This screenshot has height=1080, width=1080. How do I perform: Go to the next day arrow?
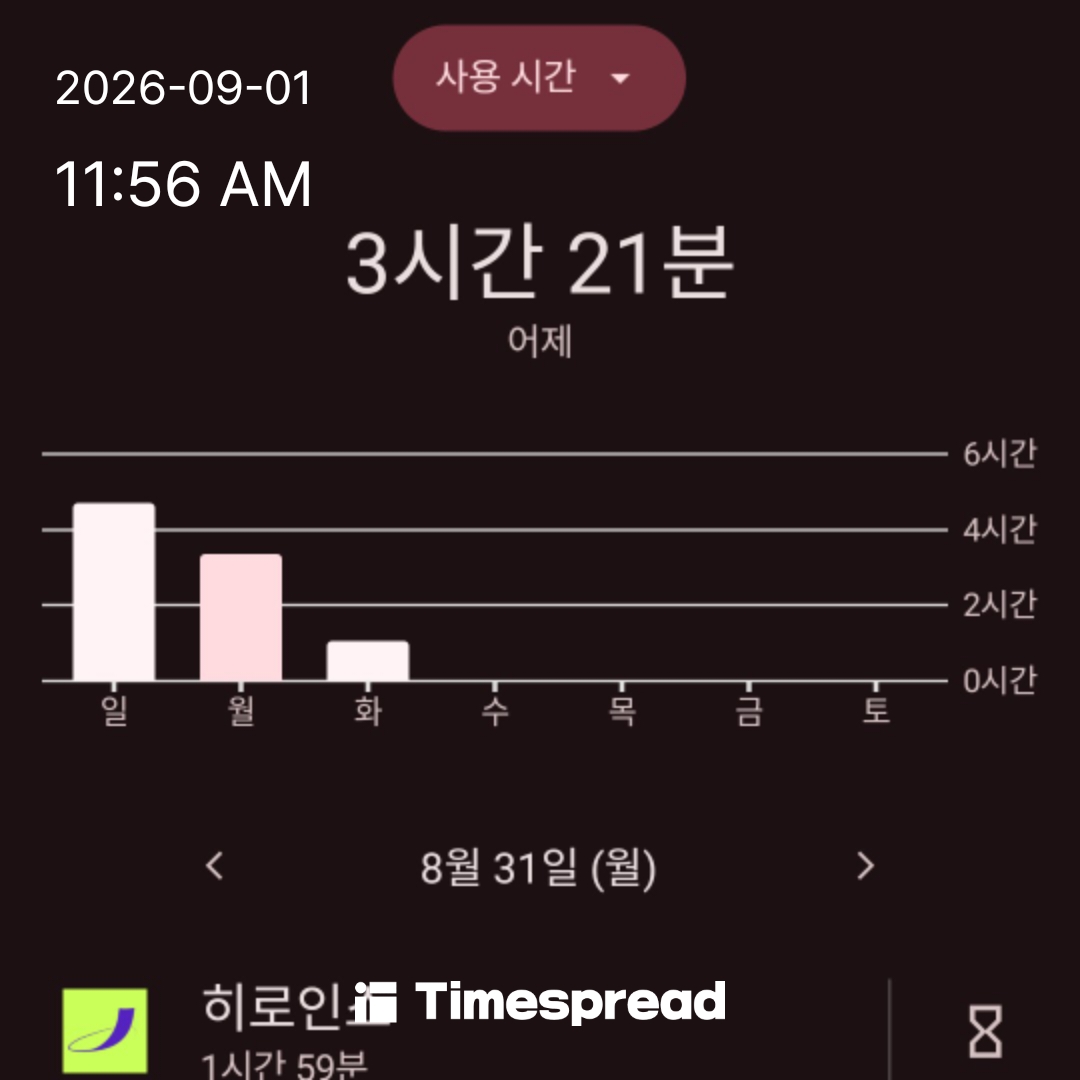866,866
